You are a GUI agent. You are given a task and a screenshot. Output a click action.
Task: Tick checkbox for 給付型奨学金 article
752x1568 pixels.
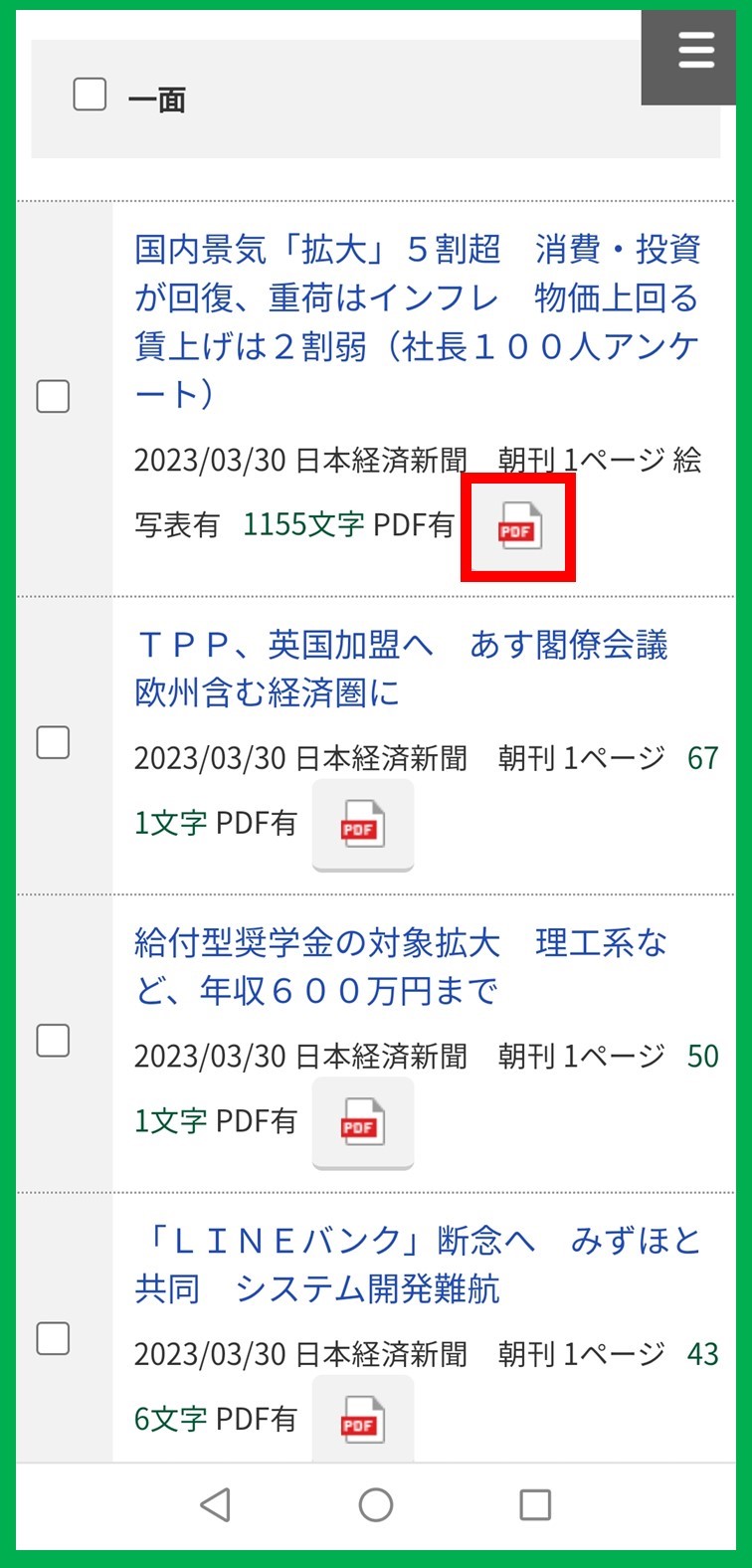pyautogui.click(x=53, y=1041)
